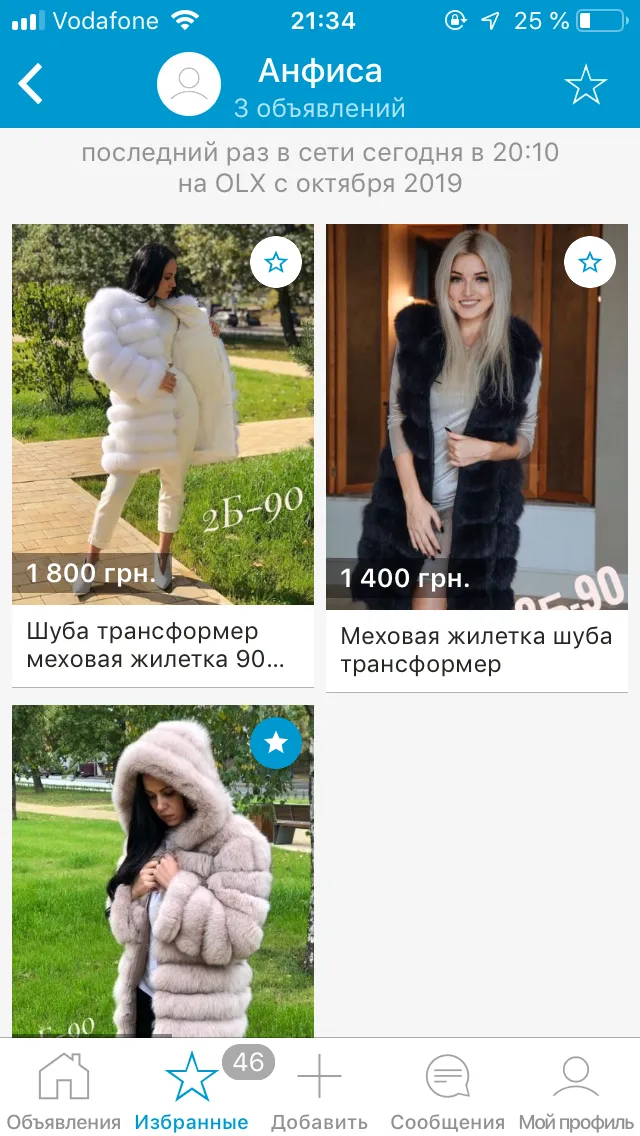The width and height of the screenshot is (640, 1136).
Task: Open the Шуба трансформер меховая жилетка listing
Action: pos(163,456)
